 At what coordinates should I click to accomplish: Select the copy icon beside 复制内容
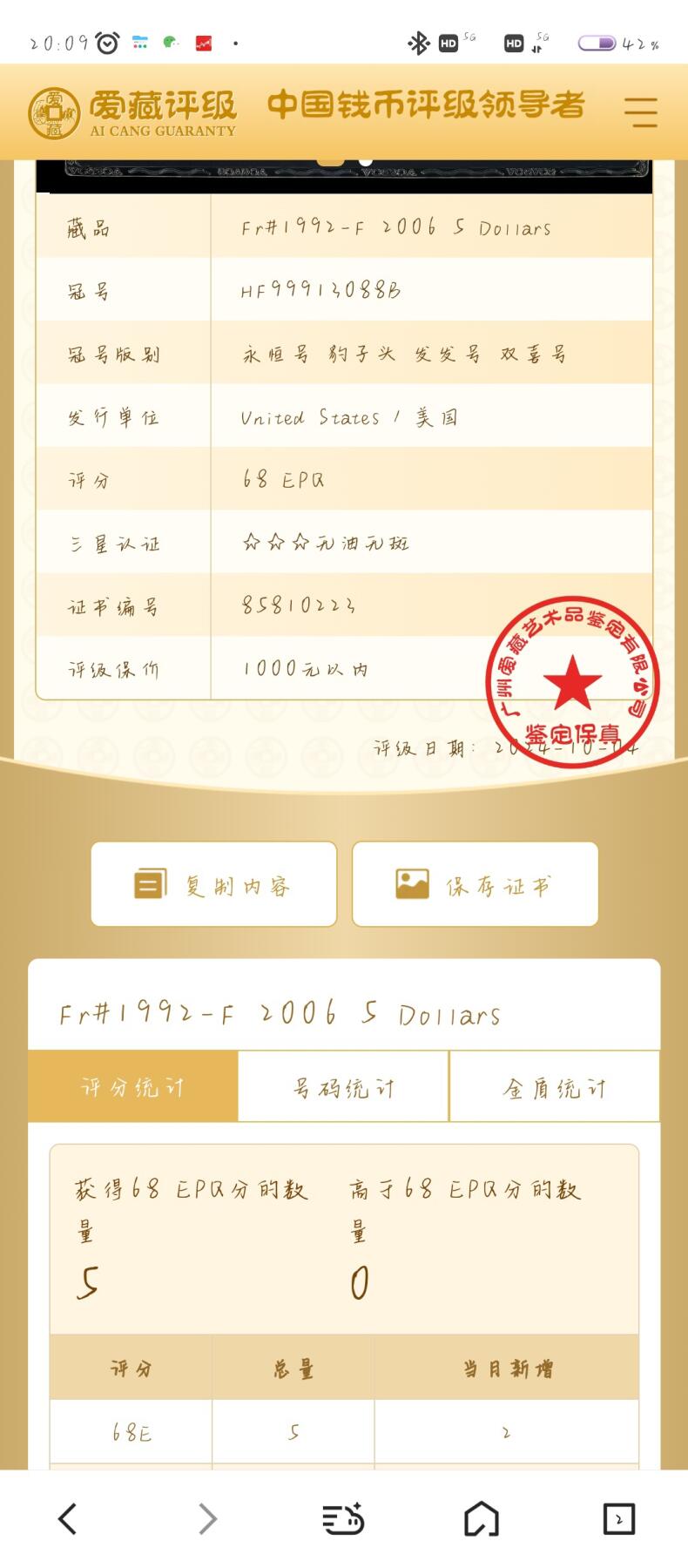(x=148, y=883)
